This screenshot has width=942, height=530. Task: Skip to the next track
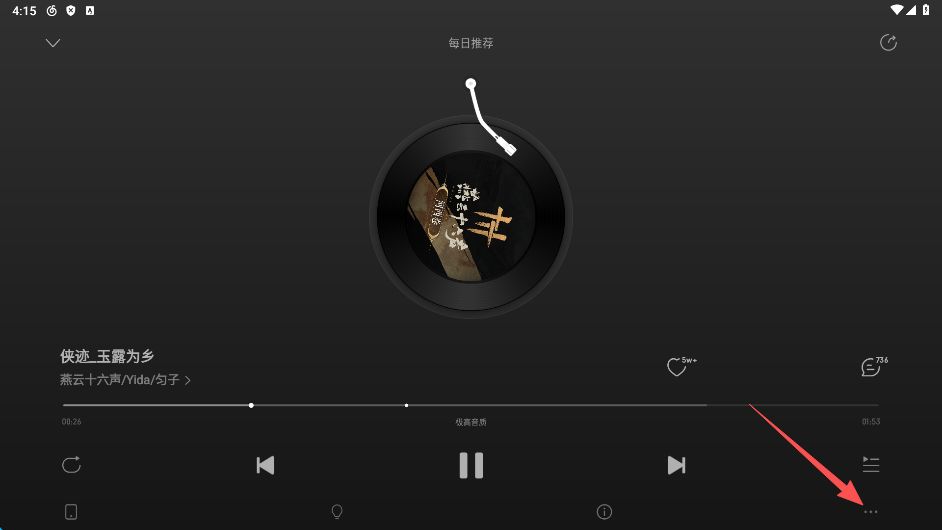(x=676, y=465)
